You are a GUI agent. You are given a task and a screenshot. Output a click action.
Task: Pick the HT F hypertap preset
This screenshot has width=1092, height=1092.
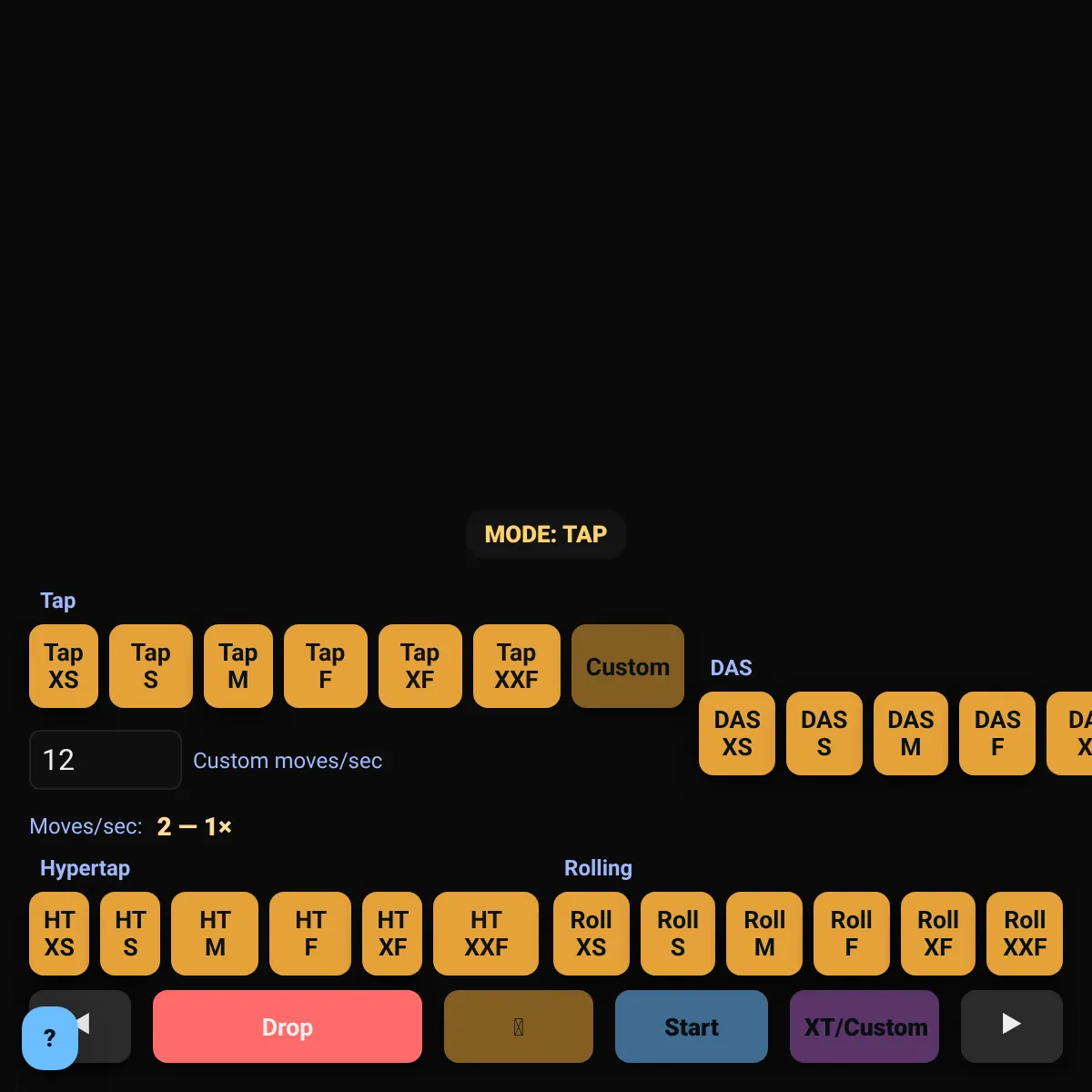[310, 934]
